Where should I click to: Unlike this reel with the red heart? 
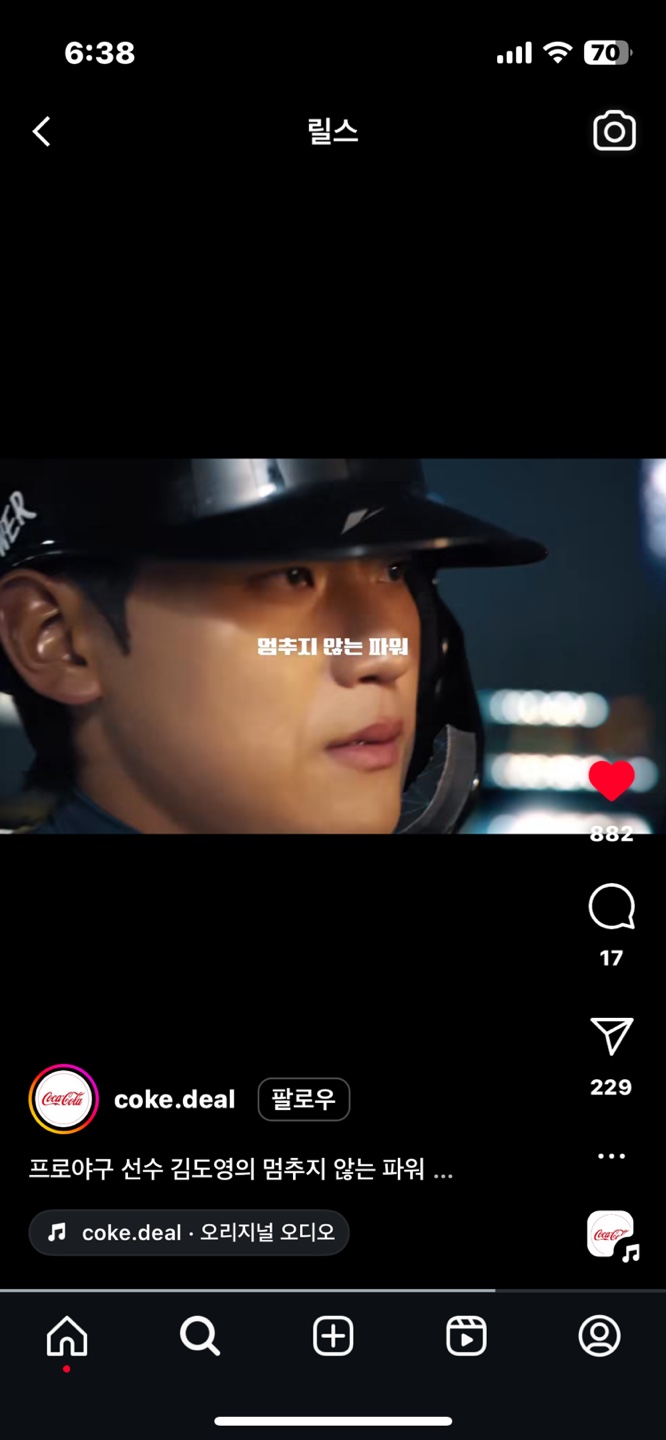click(x=611, y=781)
